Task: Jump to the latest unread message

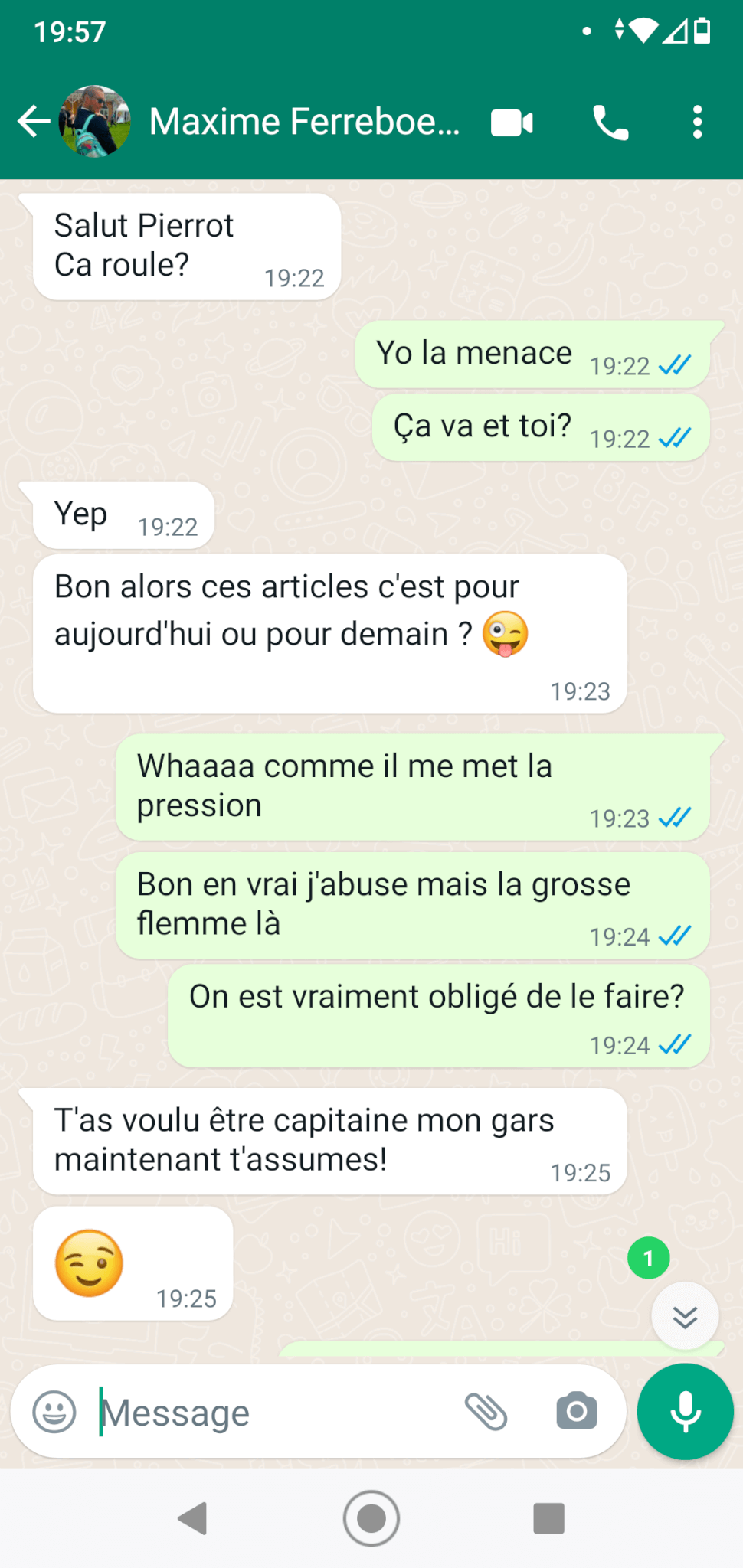Action: pos(685,1316)
